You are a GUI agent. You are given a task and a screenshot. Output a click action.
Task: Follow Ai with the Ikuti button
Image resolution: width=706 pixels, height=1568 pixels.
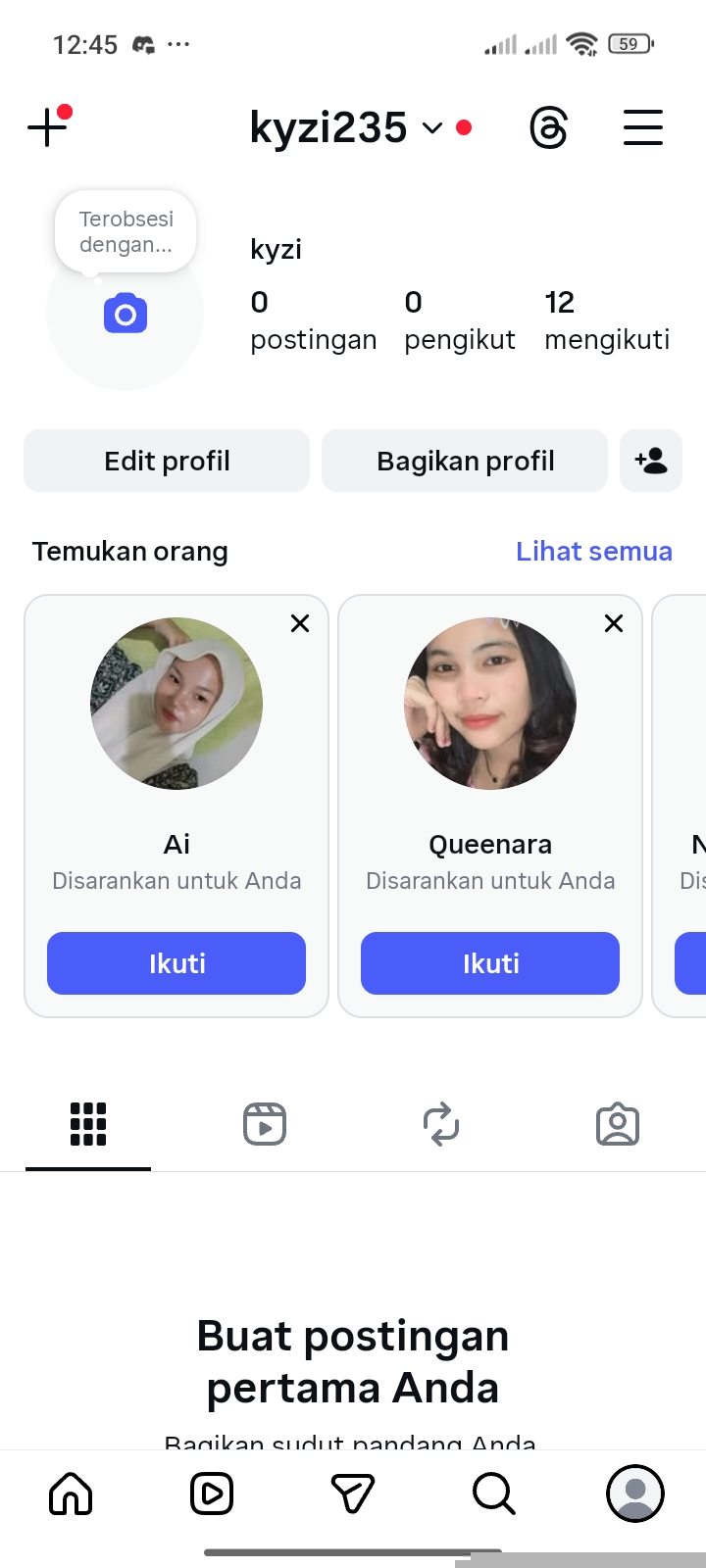(176, 963)
